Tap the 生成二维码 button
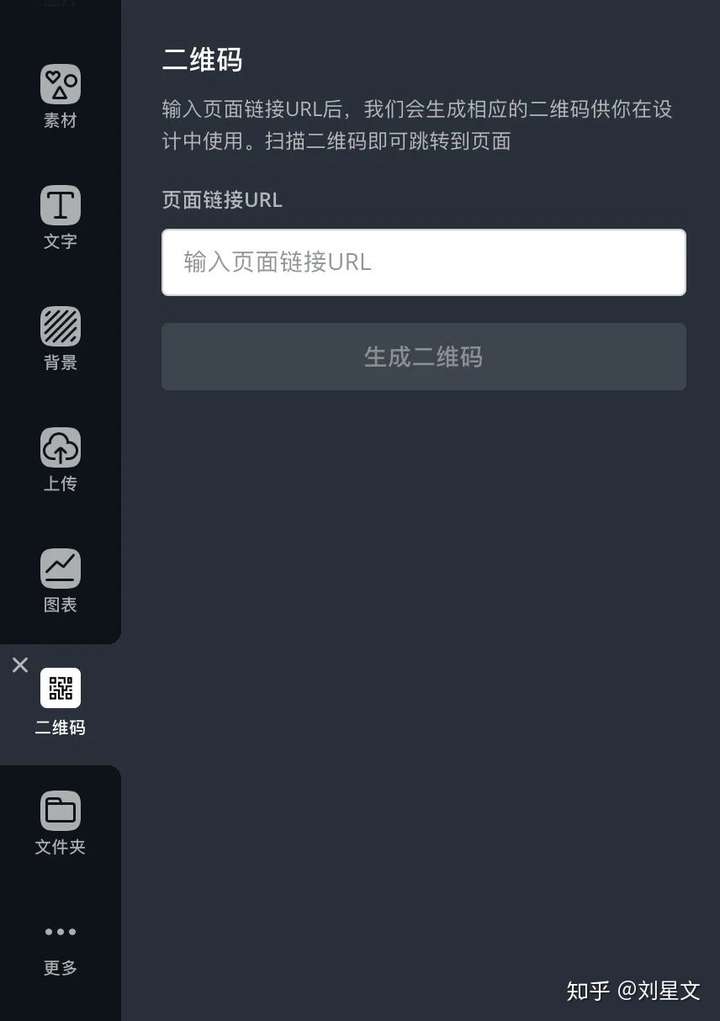The image size is (720, 1021). click(423, 357)
